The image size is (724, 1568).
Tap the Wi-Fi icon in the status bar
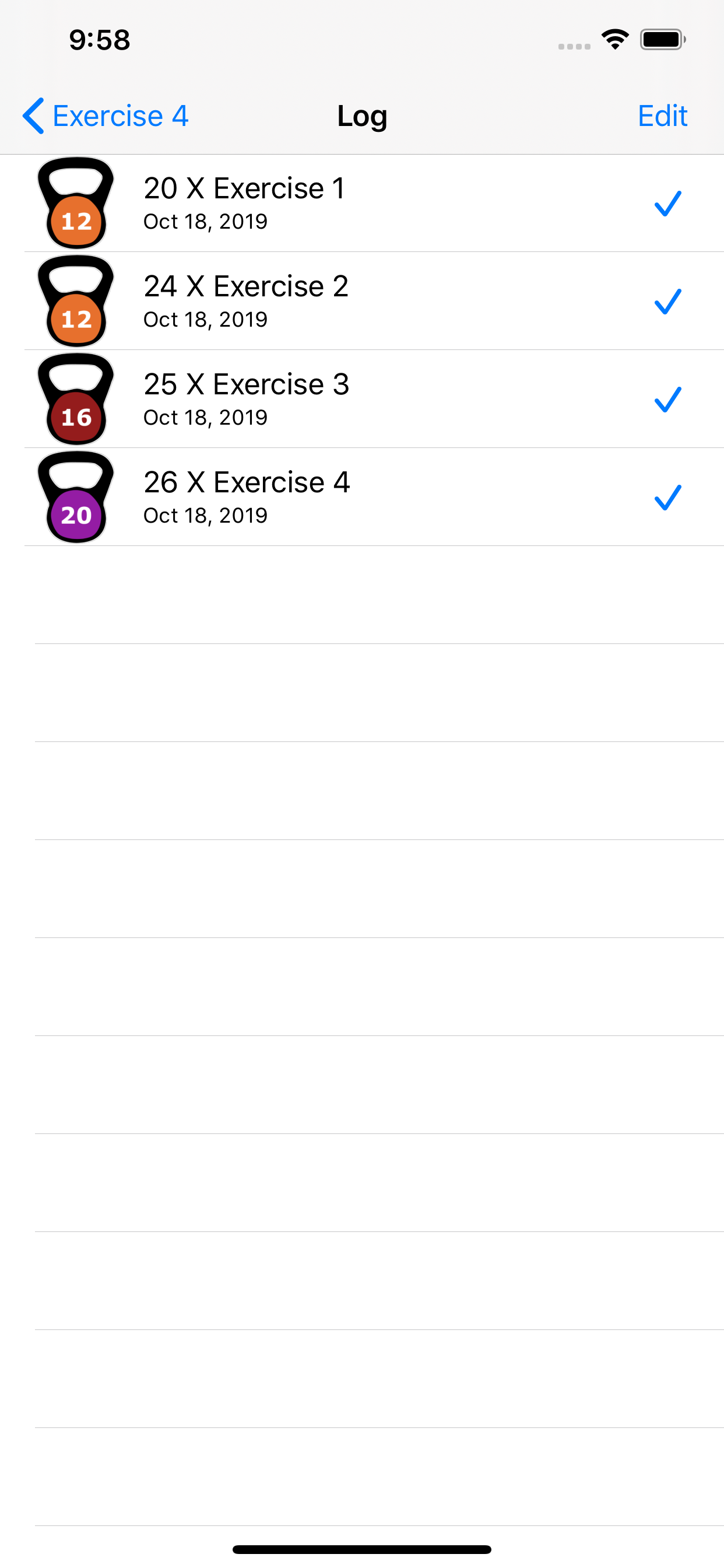[614, 38]
